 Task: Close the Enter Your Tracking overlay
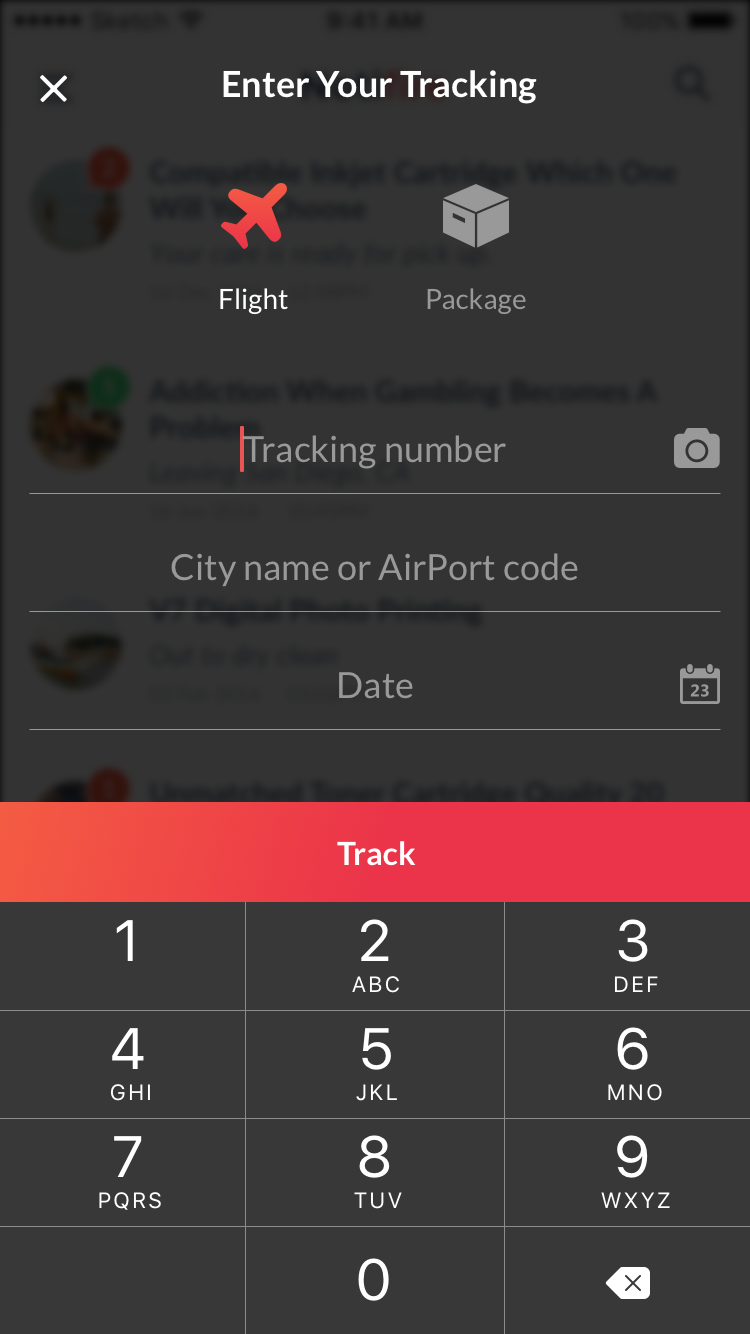(x=53, y=88)
